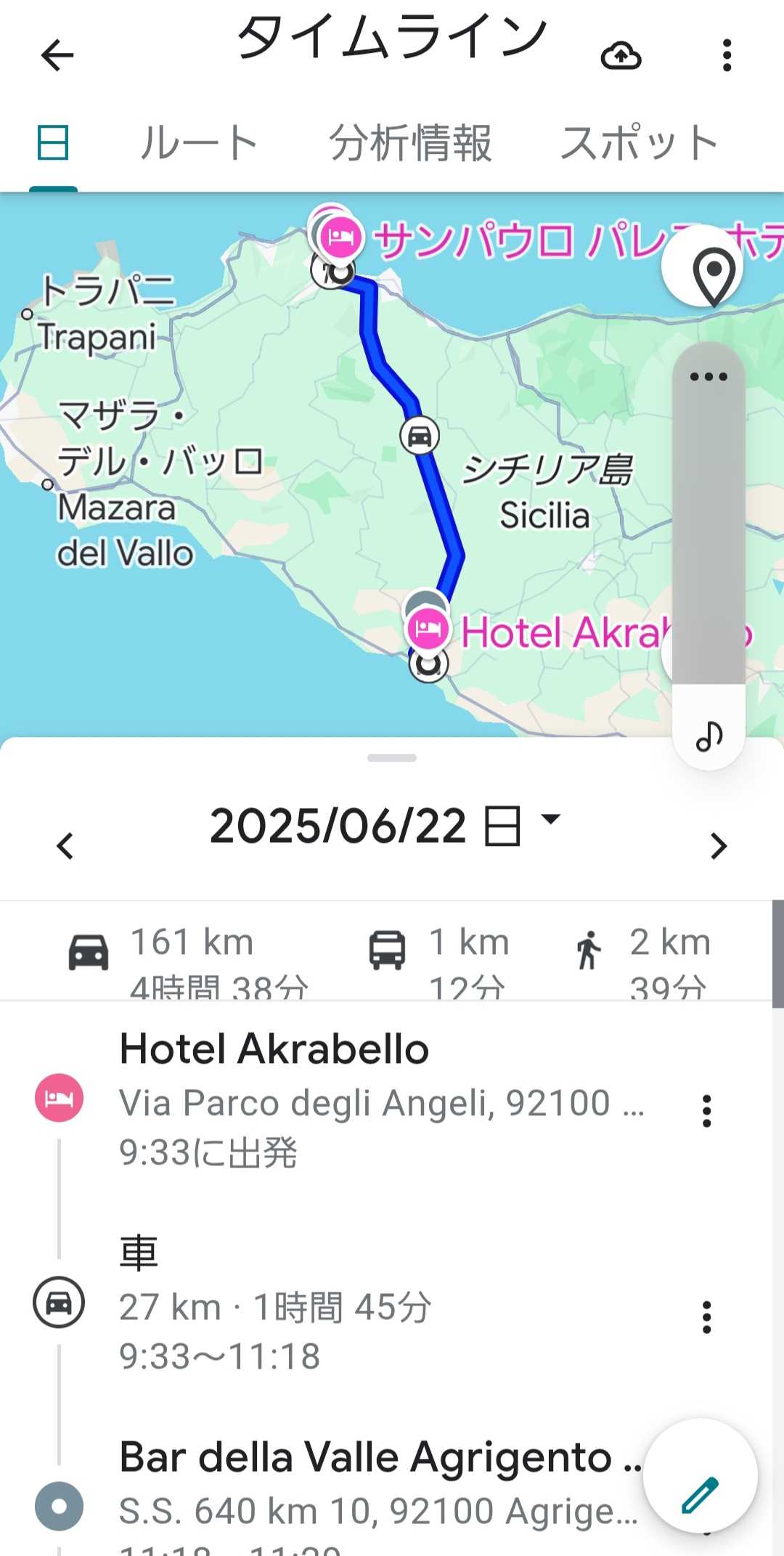Tap the car icon on the route
The height and width of the screenshot is (1556, 784).
click(x=420, y=436)
